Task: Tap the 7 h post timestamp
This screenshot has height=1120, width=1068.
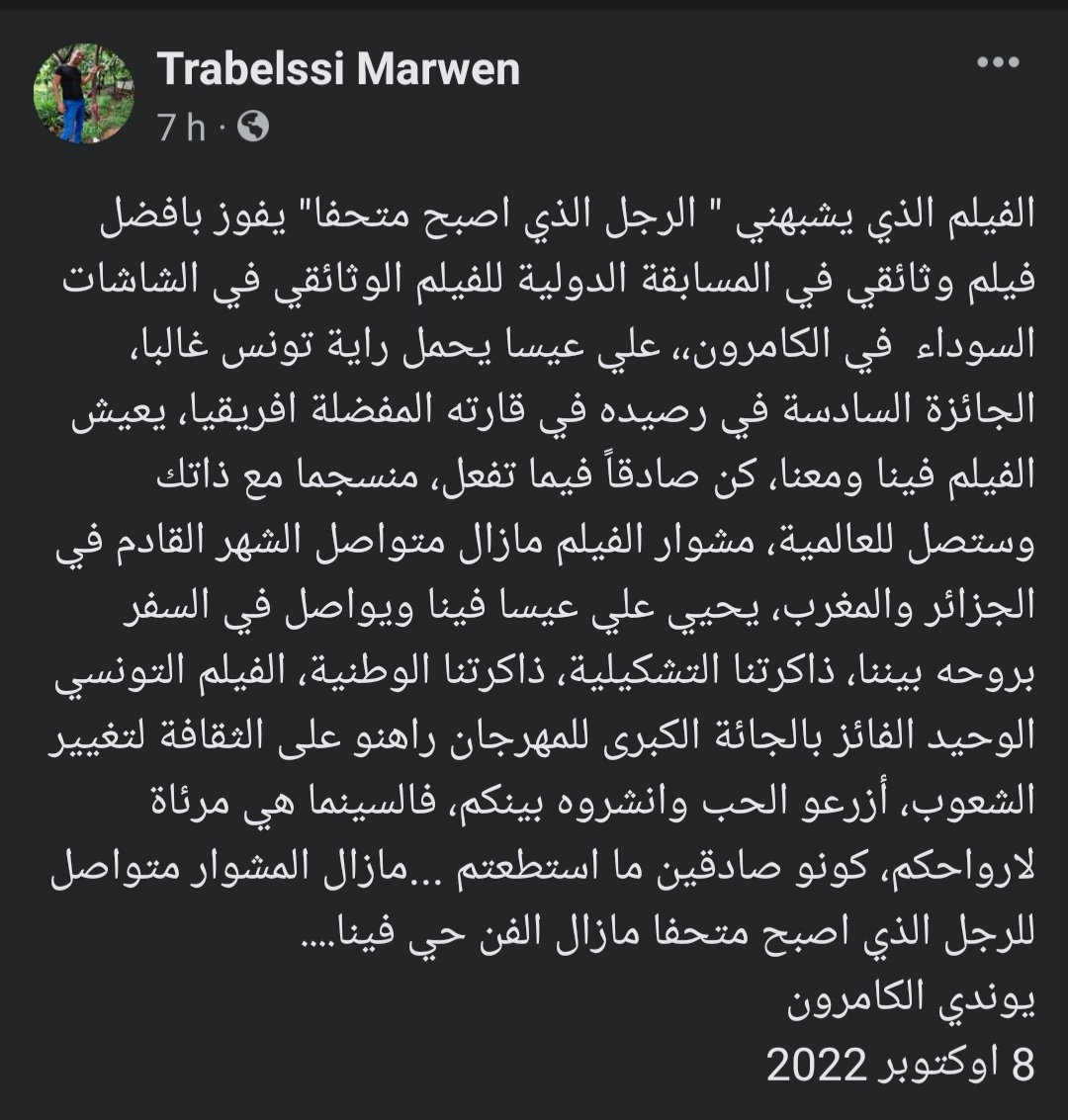Action: [x=181, y=128]
